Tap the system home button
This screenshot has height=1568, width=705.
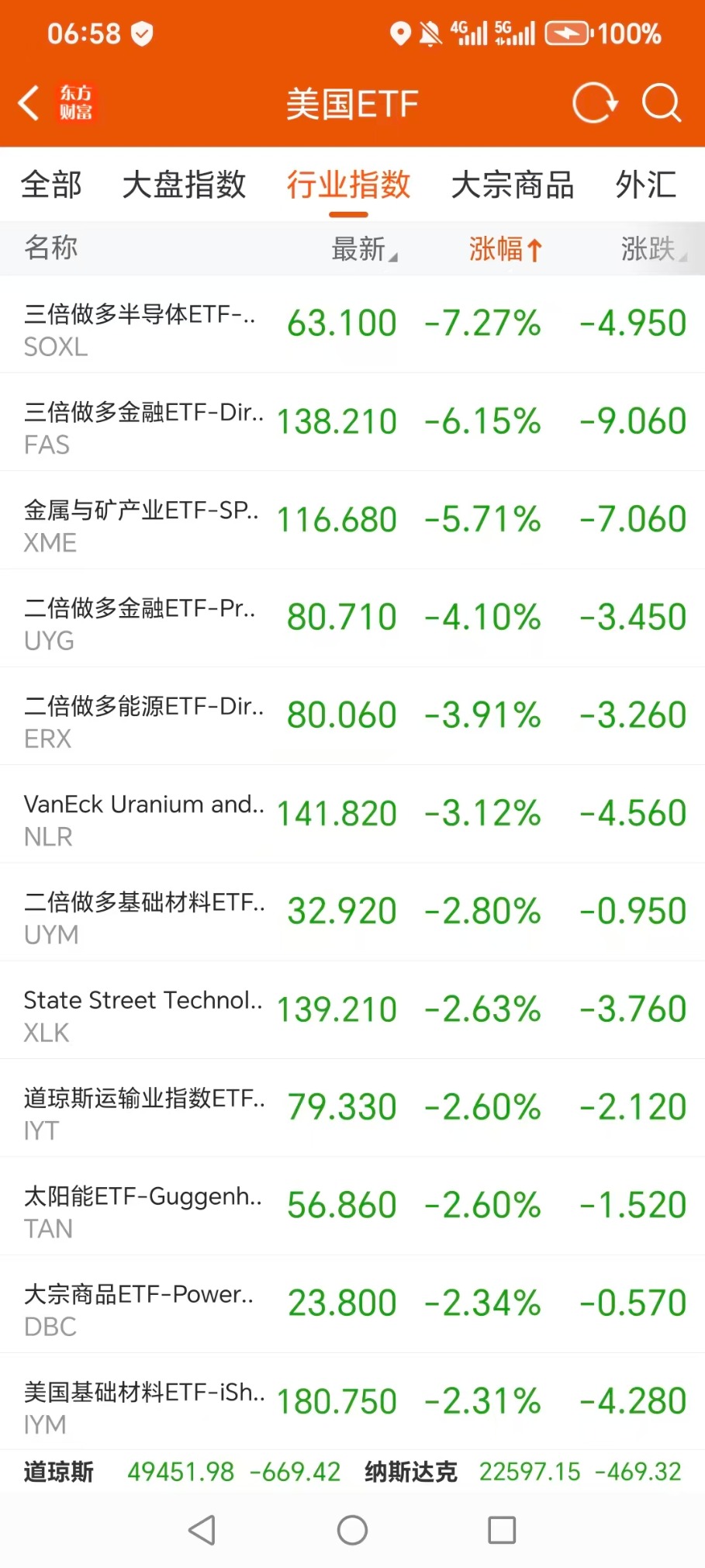tap(352, 1530)
